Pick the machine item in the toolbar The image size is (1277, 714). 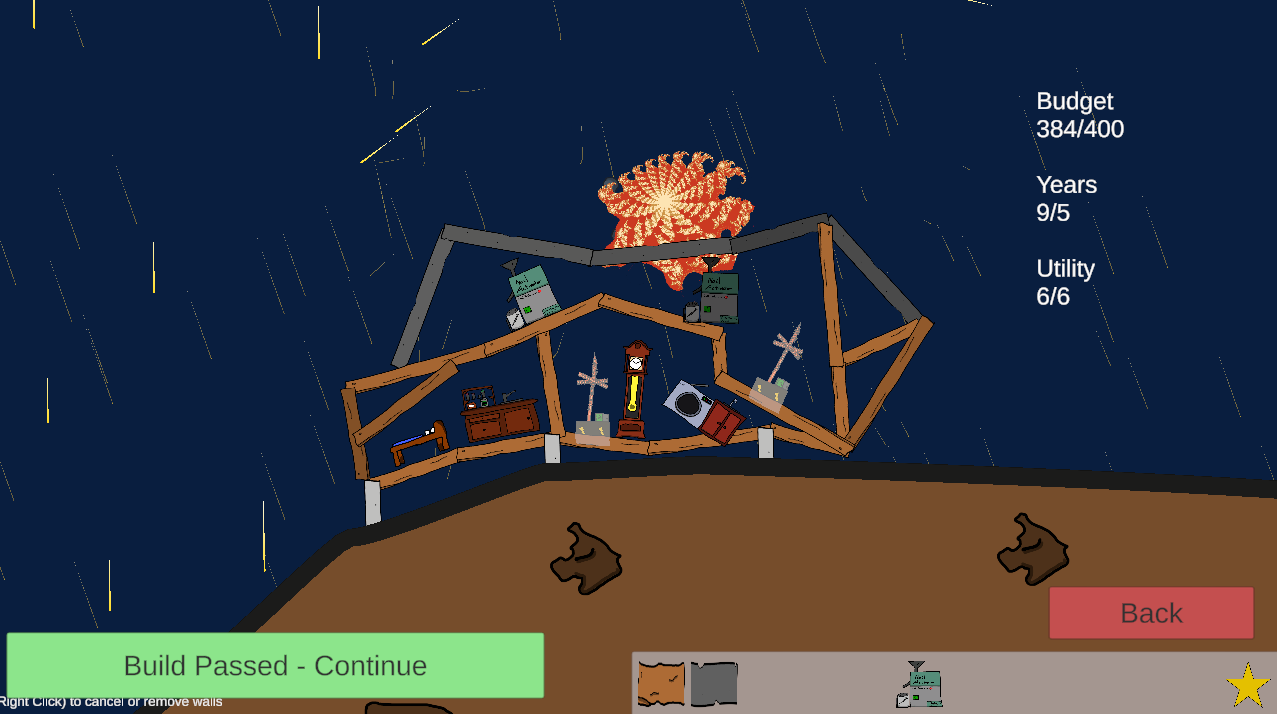tap(919, 684)
